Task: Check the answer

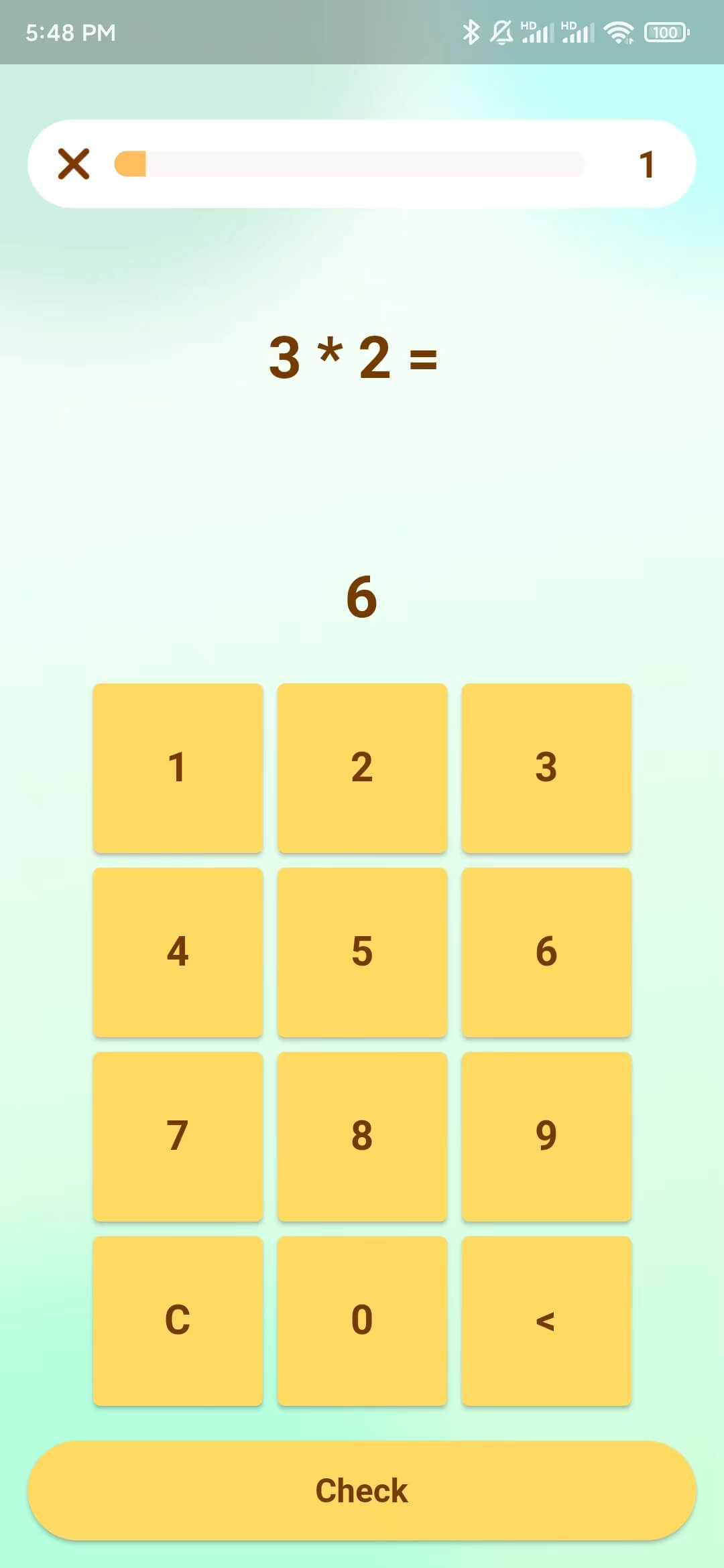Action: [362, 1490]
